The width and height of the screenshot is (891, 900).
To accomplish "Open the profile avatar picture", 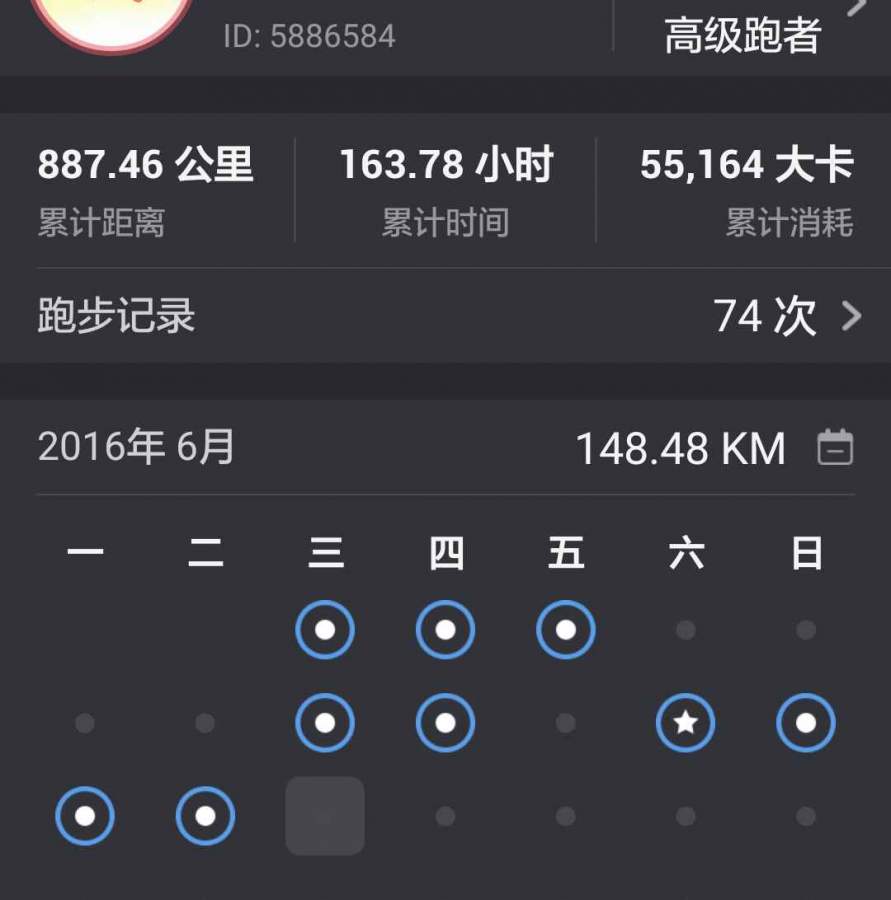I will click(111, 20).
